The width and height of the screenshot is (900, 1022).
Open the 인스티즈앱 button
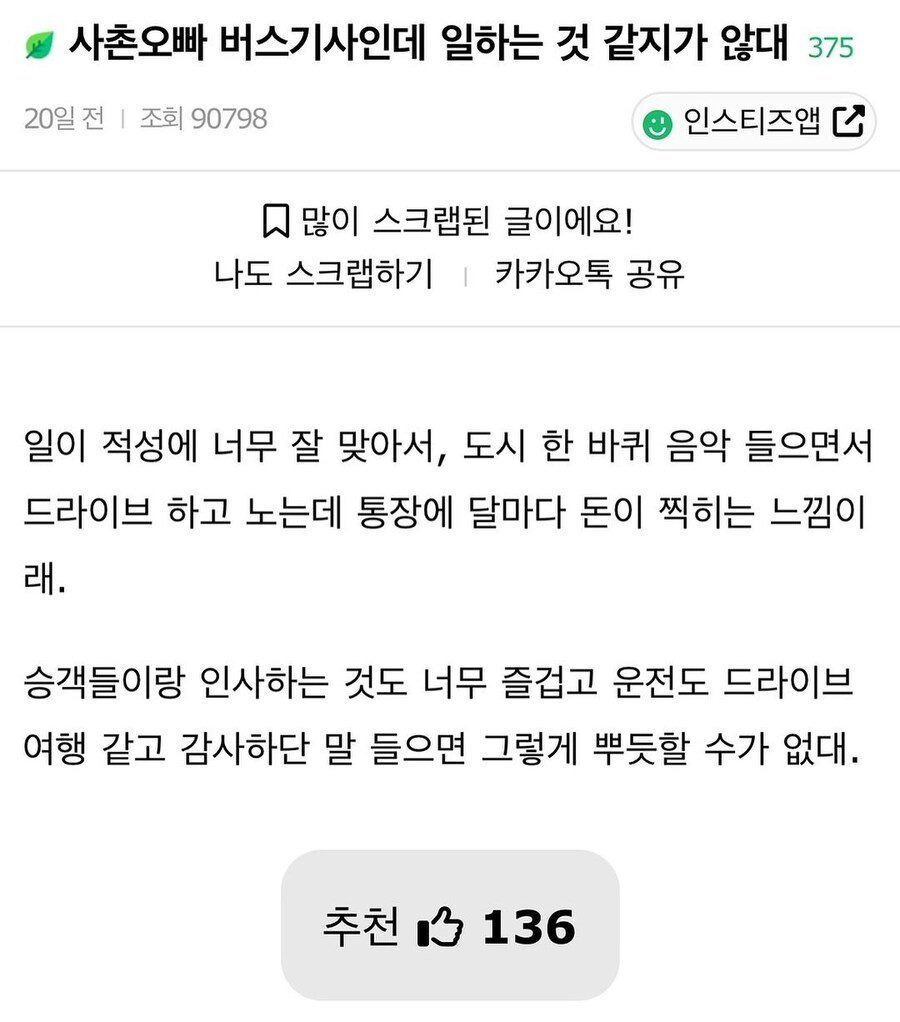[x=753, y=122]
